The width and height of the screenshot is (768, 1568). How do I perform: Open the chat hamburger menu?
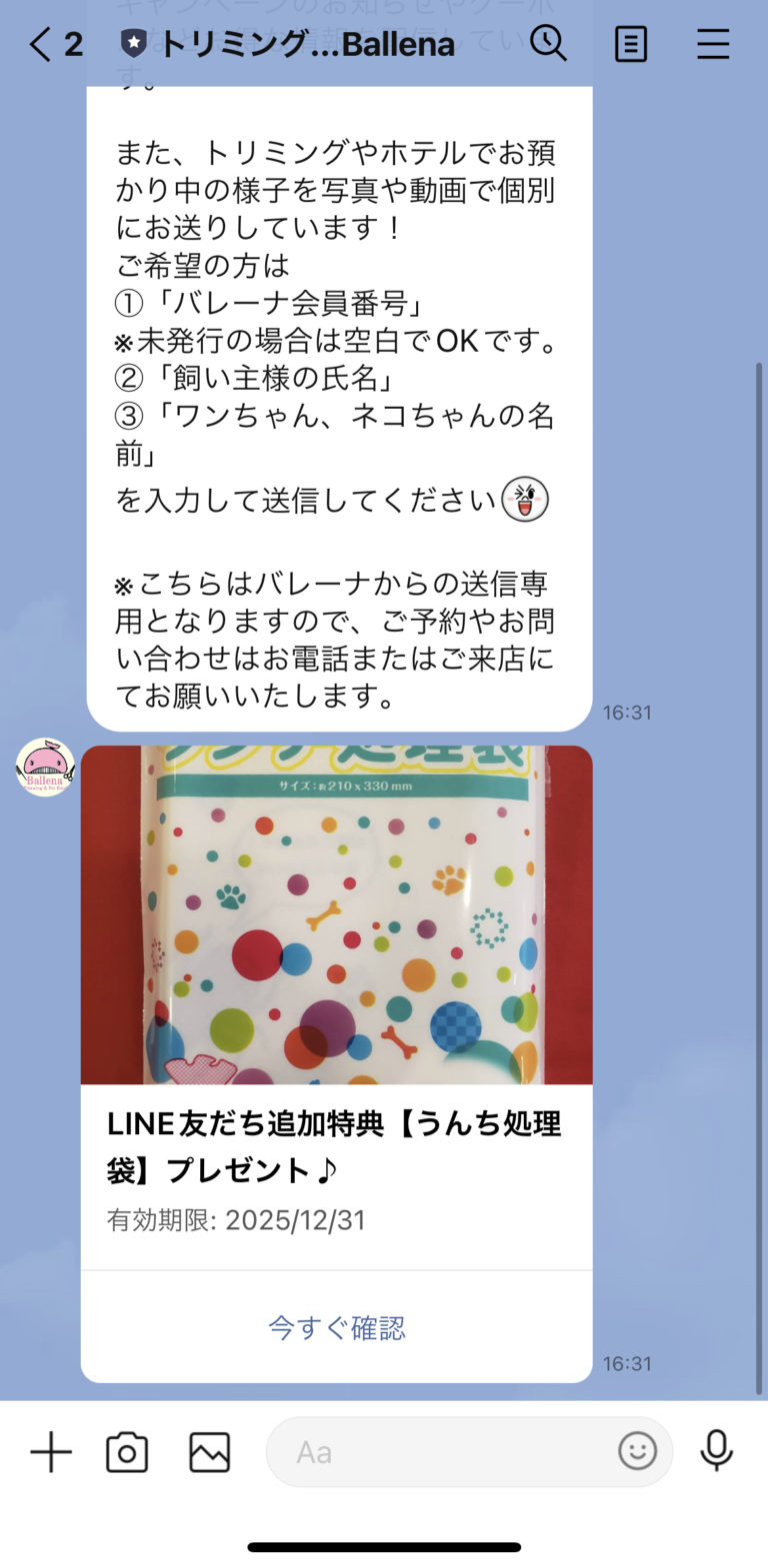(x=714, y=45)
